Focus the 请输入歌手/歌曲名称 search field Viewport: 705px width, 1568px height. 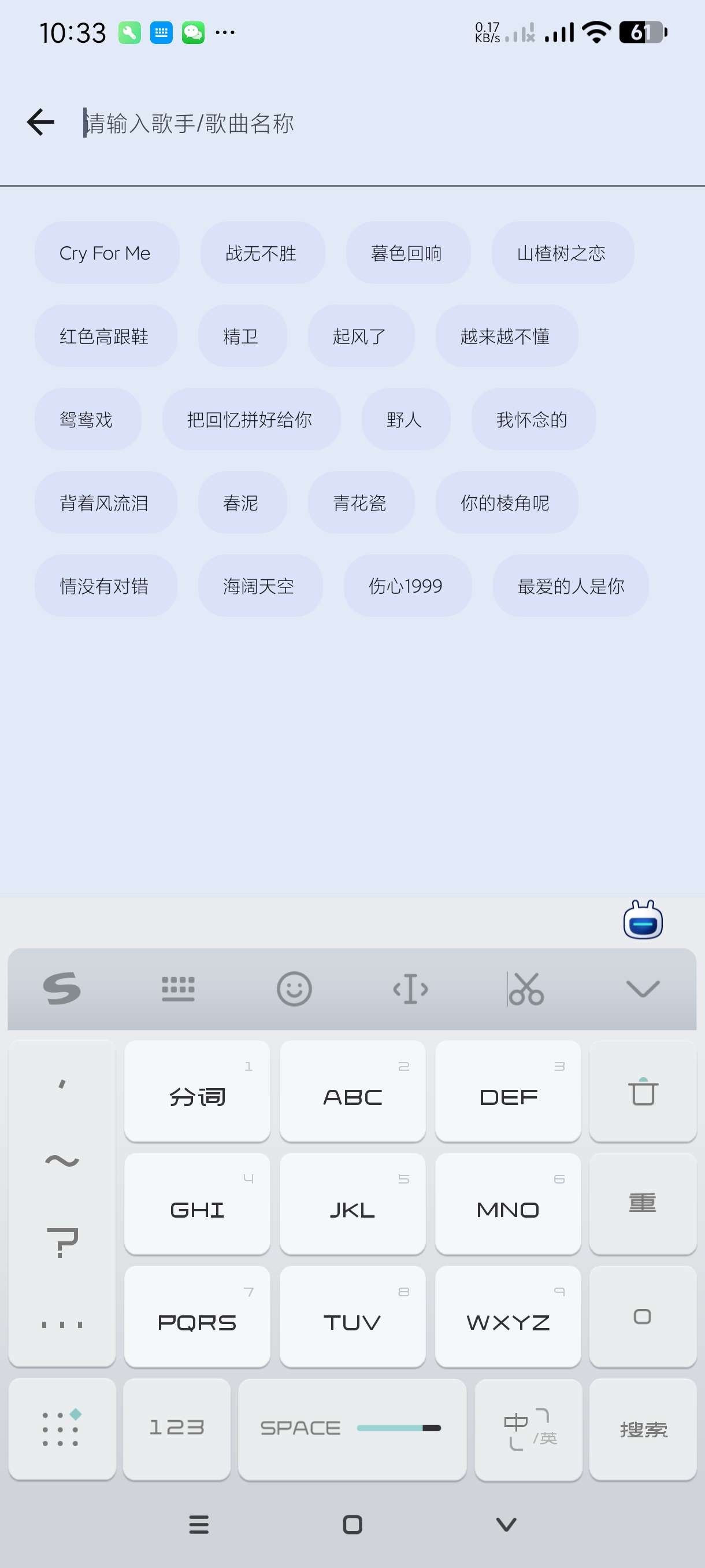[x=365, y=124]
